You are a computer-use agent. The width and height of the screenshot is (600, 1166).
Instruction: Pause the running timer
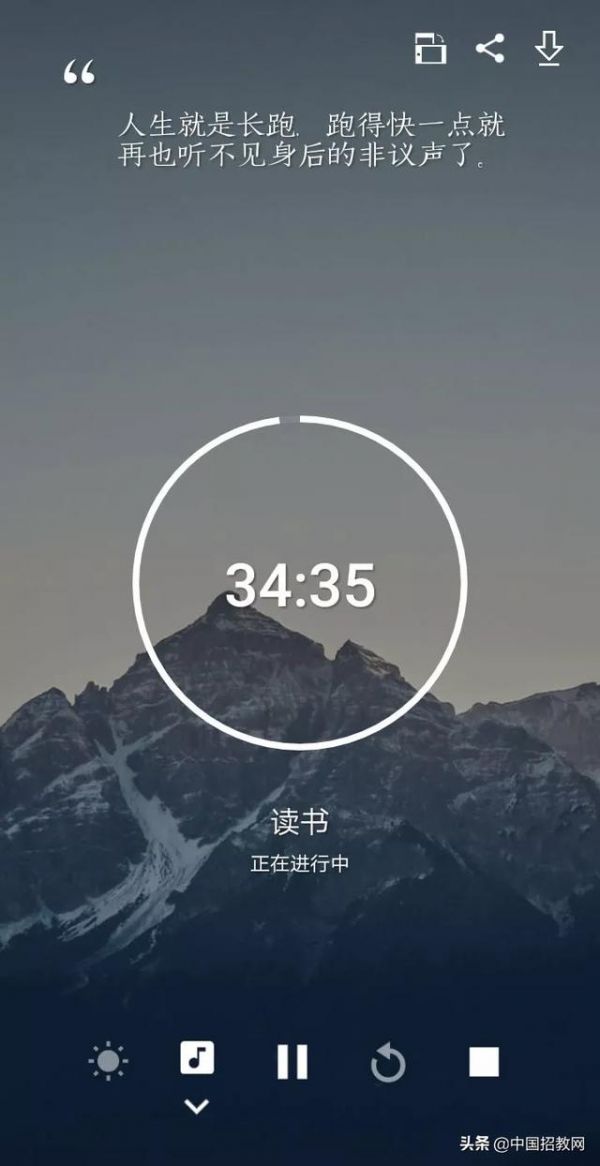292,1061
